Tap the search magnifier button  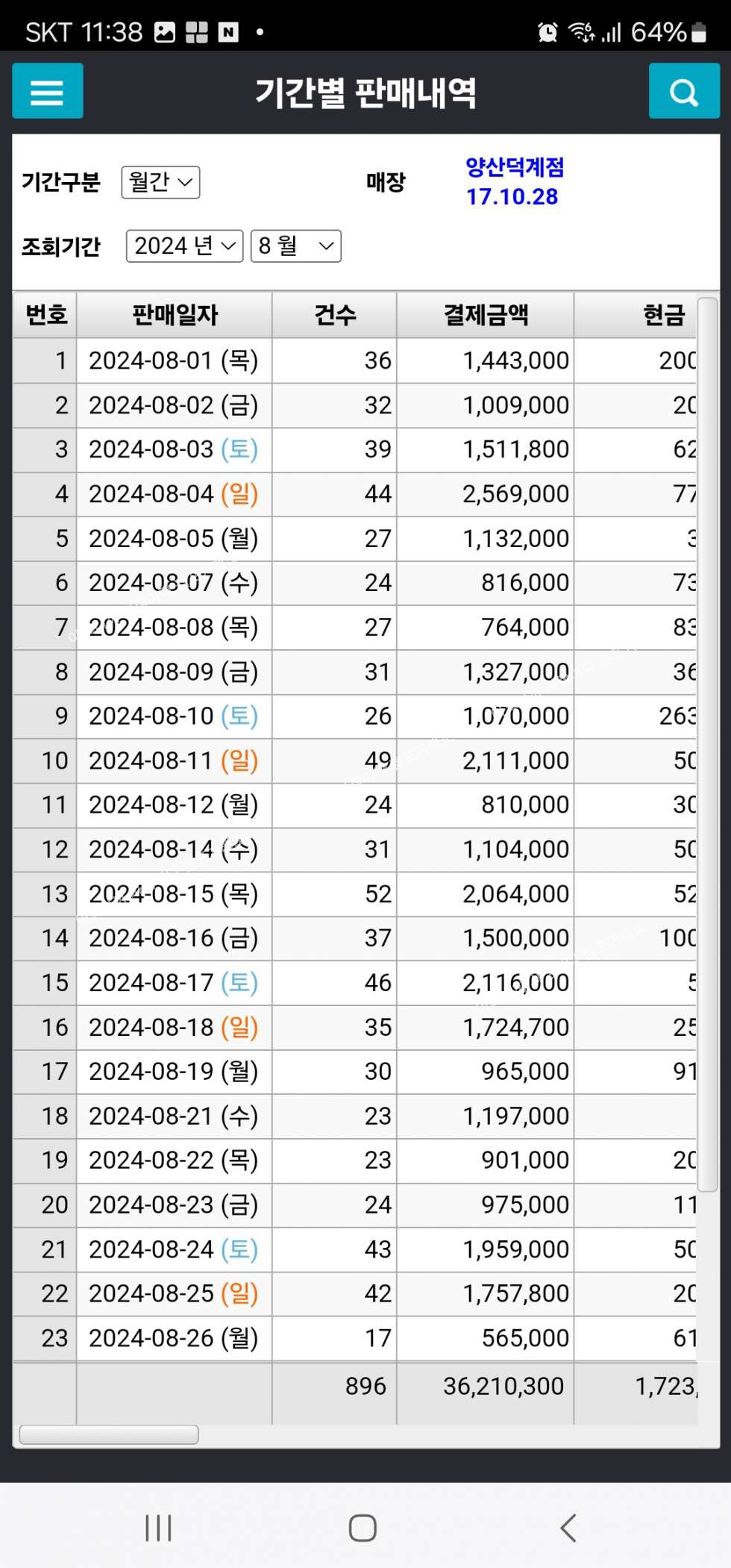[x=683, y=92]
